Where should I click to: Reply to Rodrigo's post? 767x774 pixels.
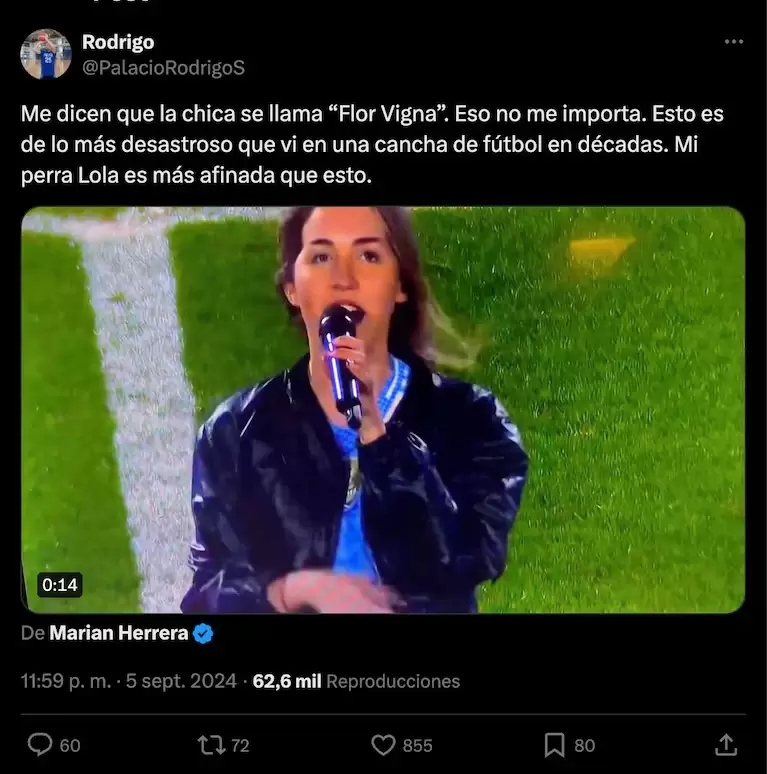[38, 744]
